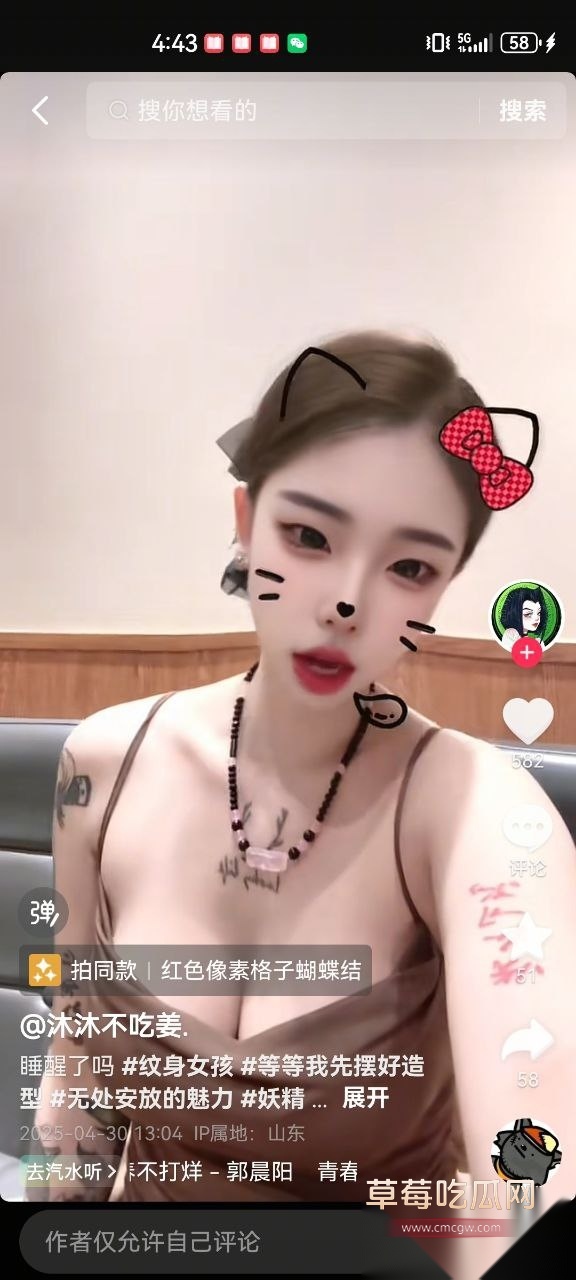This screenshot has height=1280, width=576.
Task: Open the #纹身女孩 hashtag
Action: 177,1065
